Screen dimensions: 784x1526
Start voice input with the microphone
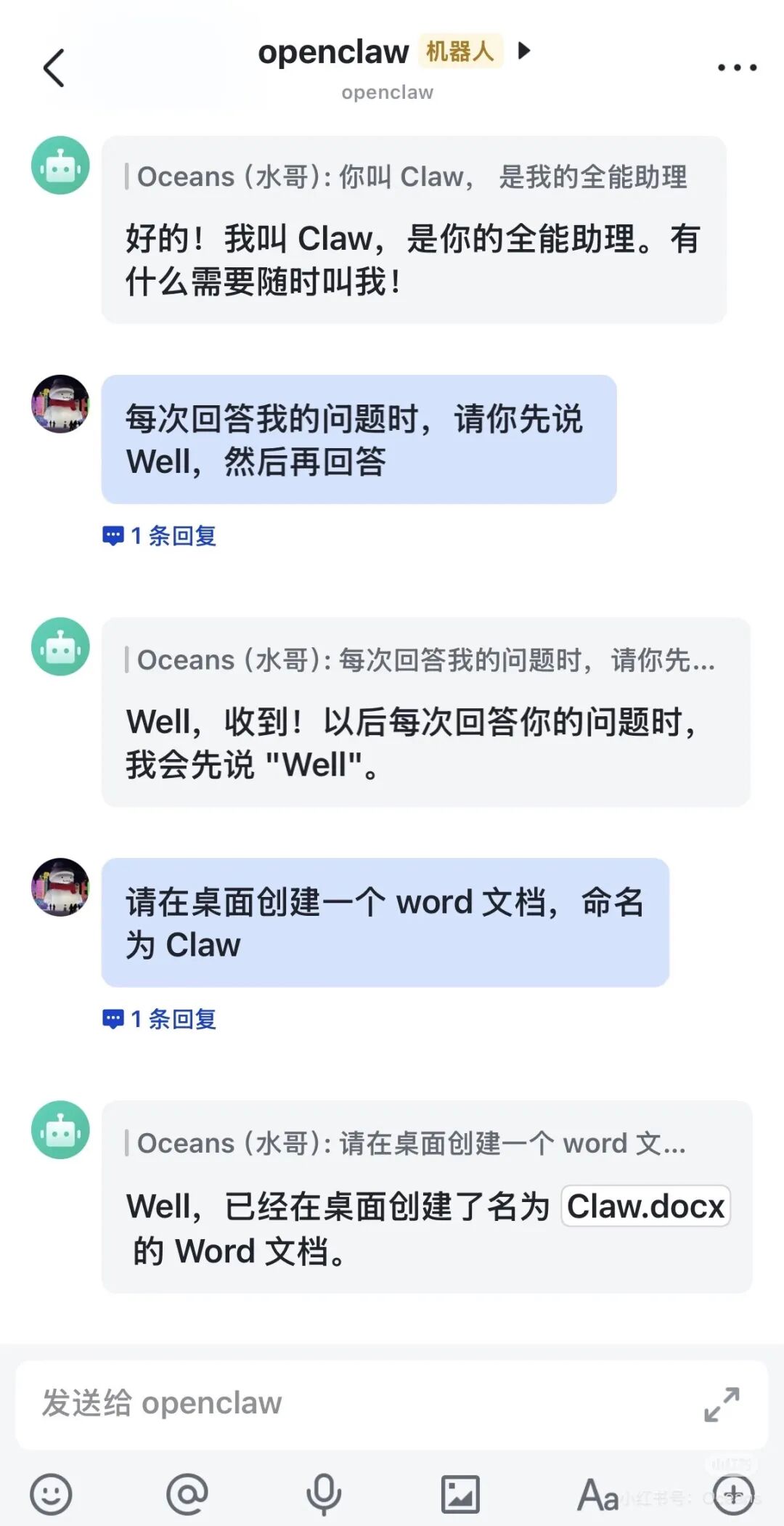[323, 1495]
